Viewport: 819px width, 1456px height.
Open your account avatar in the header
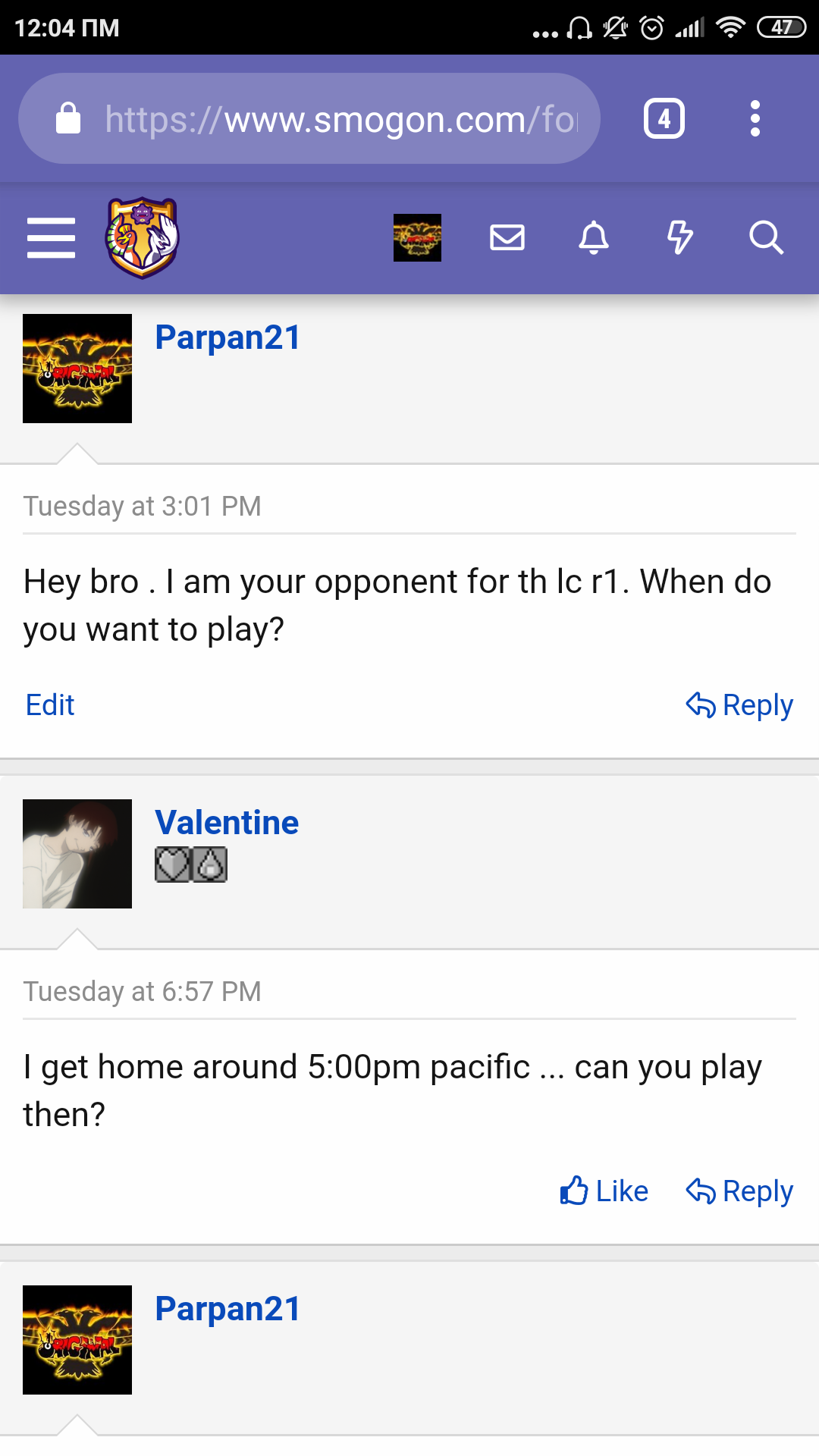pyautogui.click(x=417, y=238)
